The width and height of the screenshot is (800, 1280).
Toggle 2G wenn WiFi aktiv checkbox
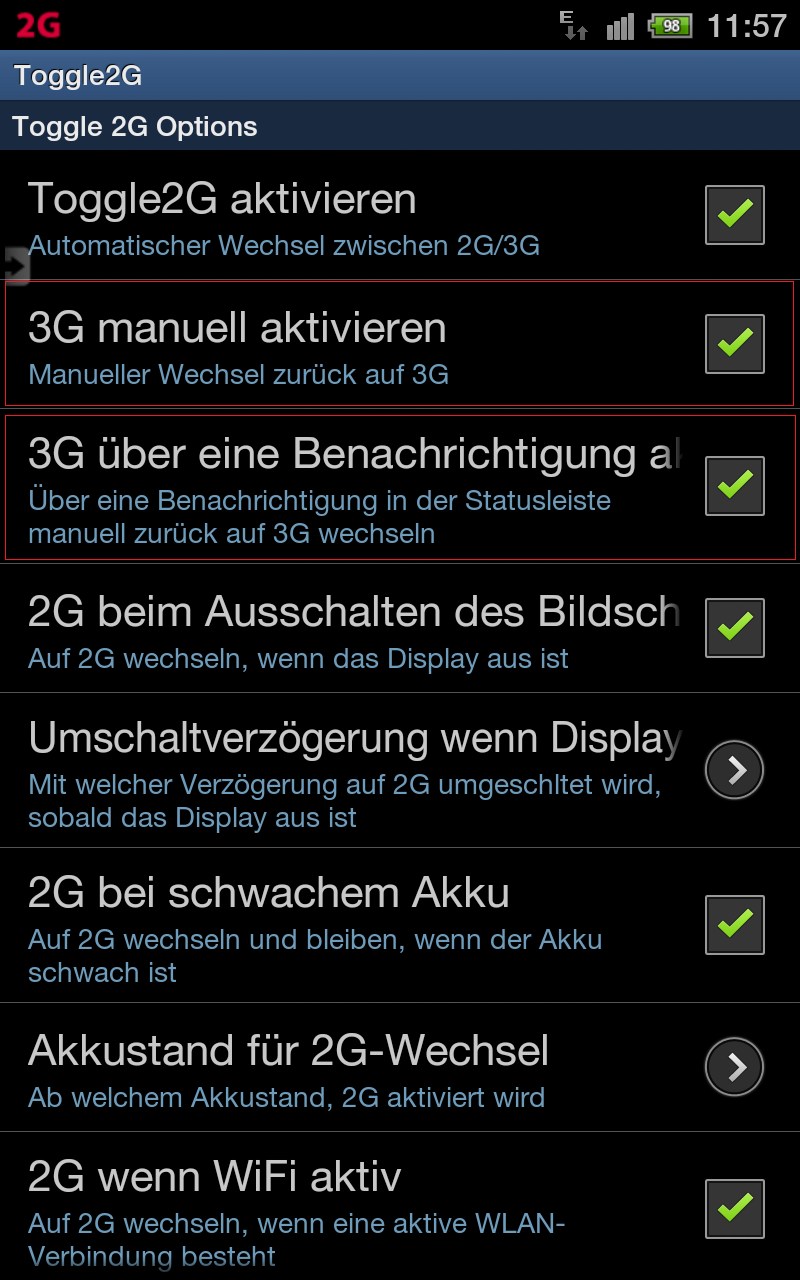735,1209
